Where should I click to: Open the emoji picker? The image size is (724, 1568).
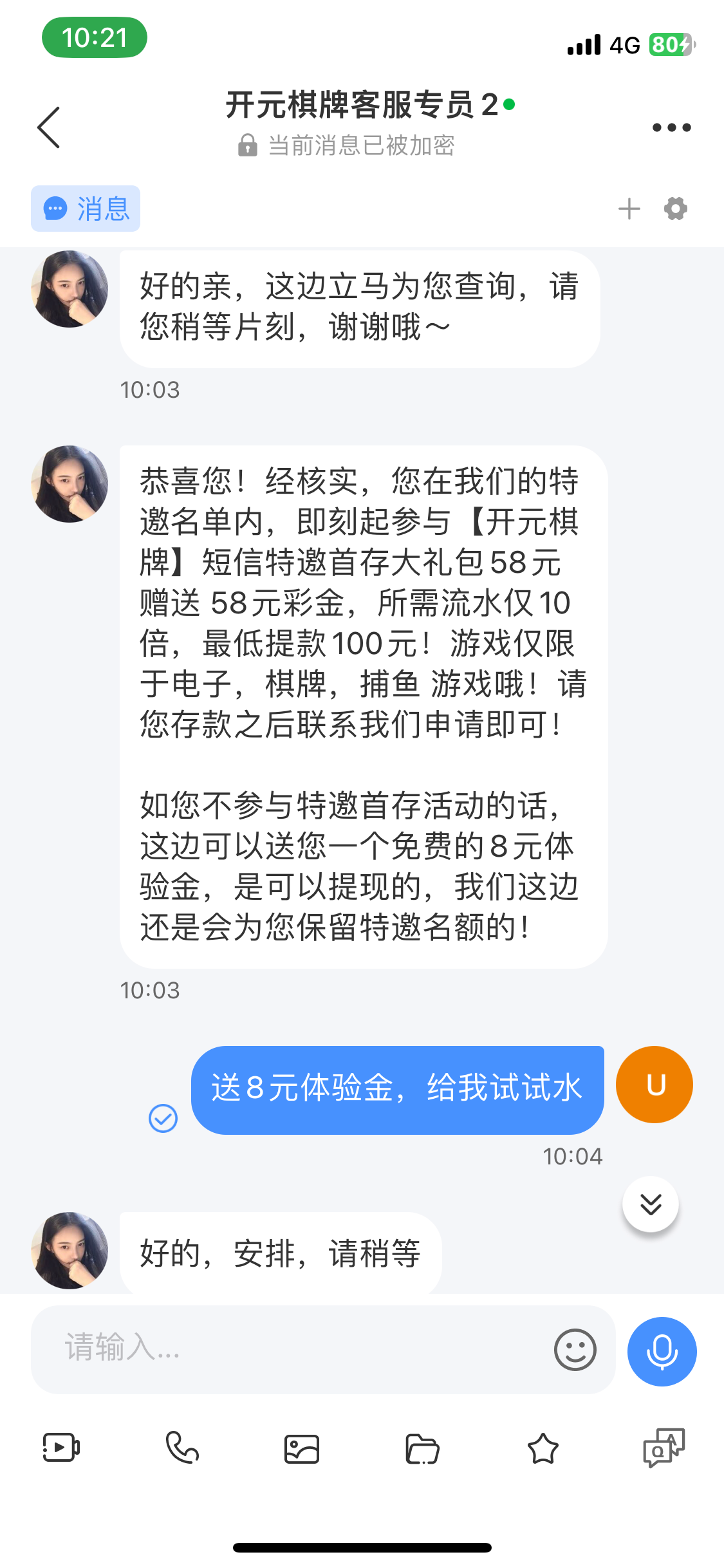click(575, 1349)
